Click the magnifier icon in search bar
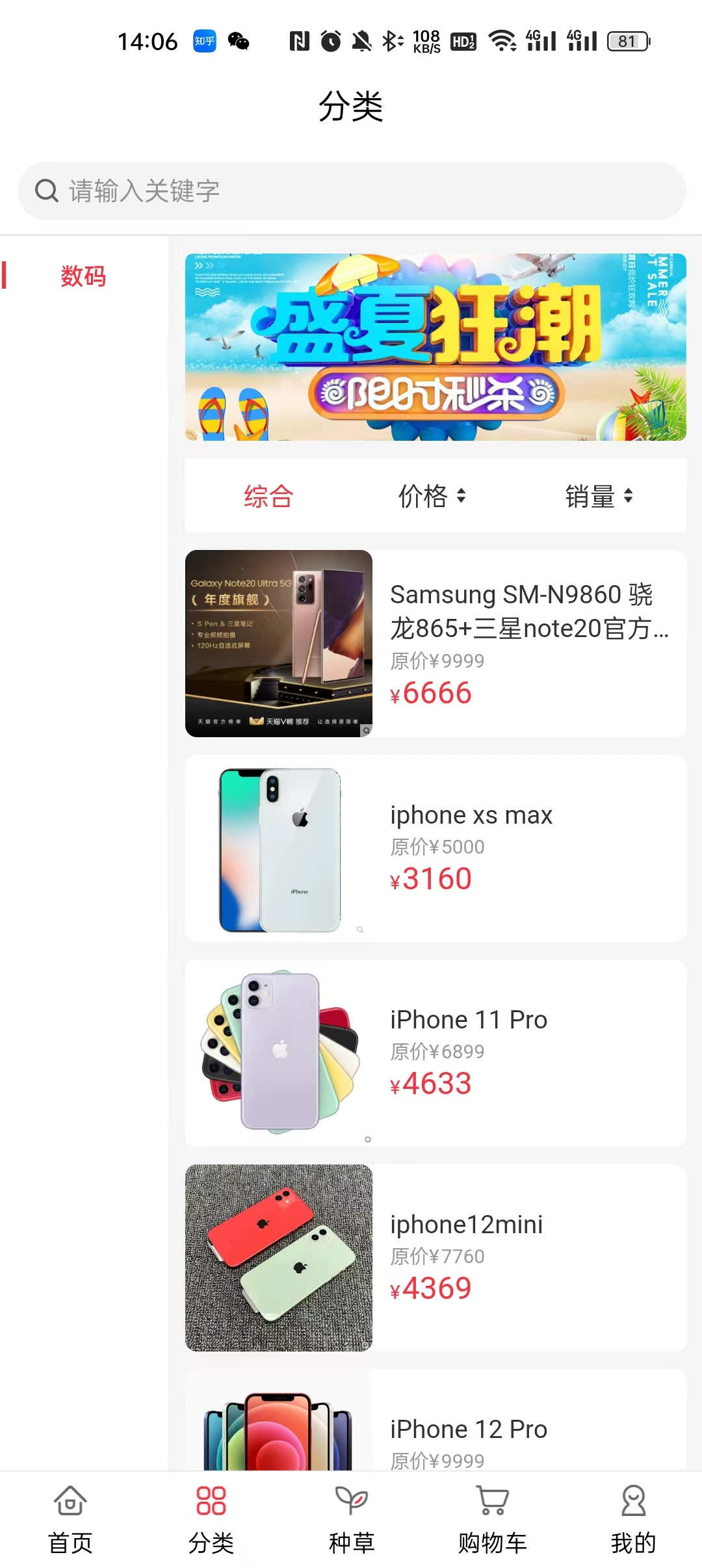The height and width of the screenshot is (1568, 702). pos(45,190)
